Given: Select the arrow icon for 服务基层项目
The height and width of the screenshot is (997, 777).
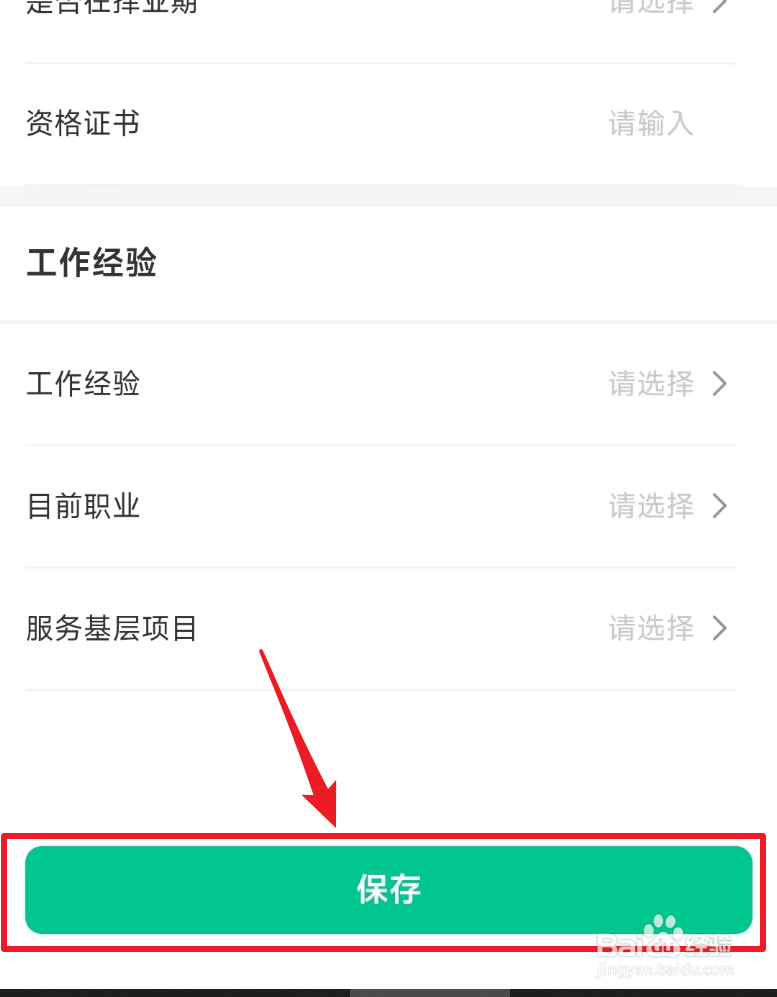Looking at the screenshot, I should 719,629.
